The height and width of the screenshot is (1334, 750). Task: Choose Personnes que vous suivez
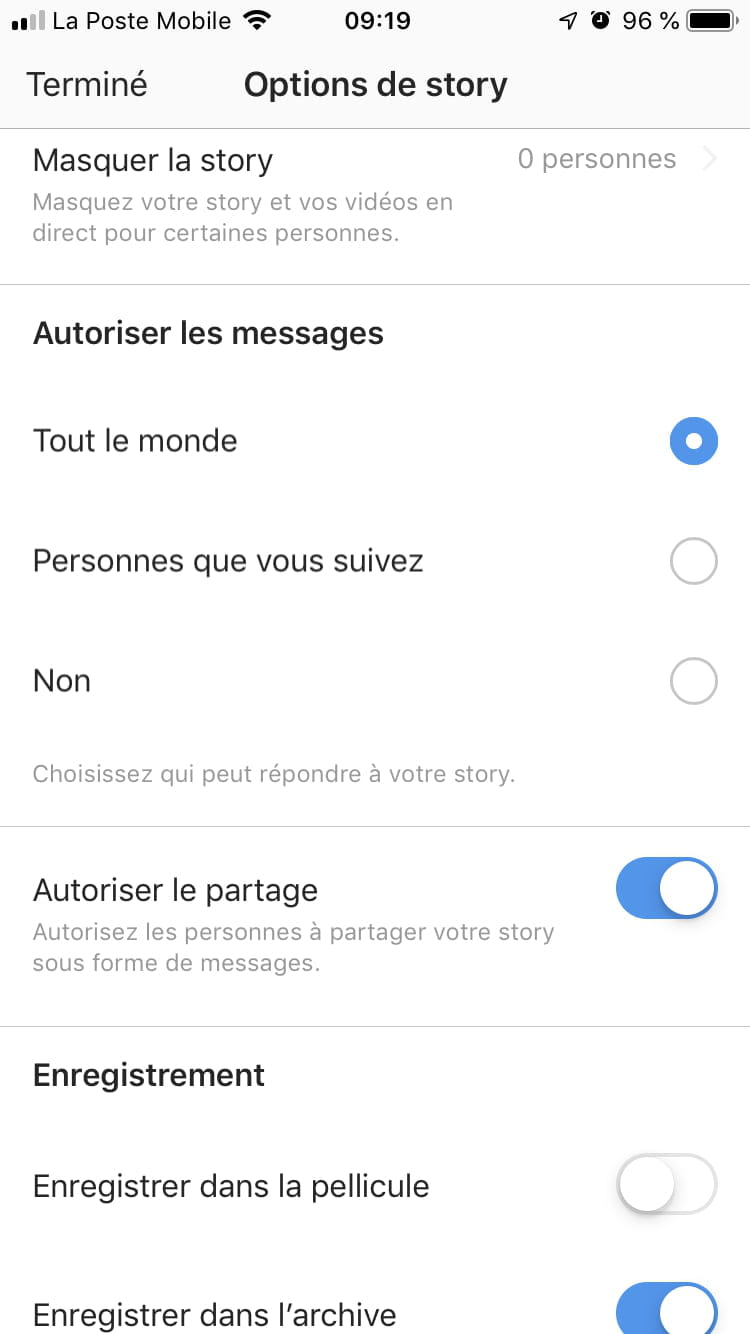(x=693, y=561)
